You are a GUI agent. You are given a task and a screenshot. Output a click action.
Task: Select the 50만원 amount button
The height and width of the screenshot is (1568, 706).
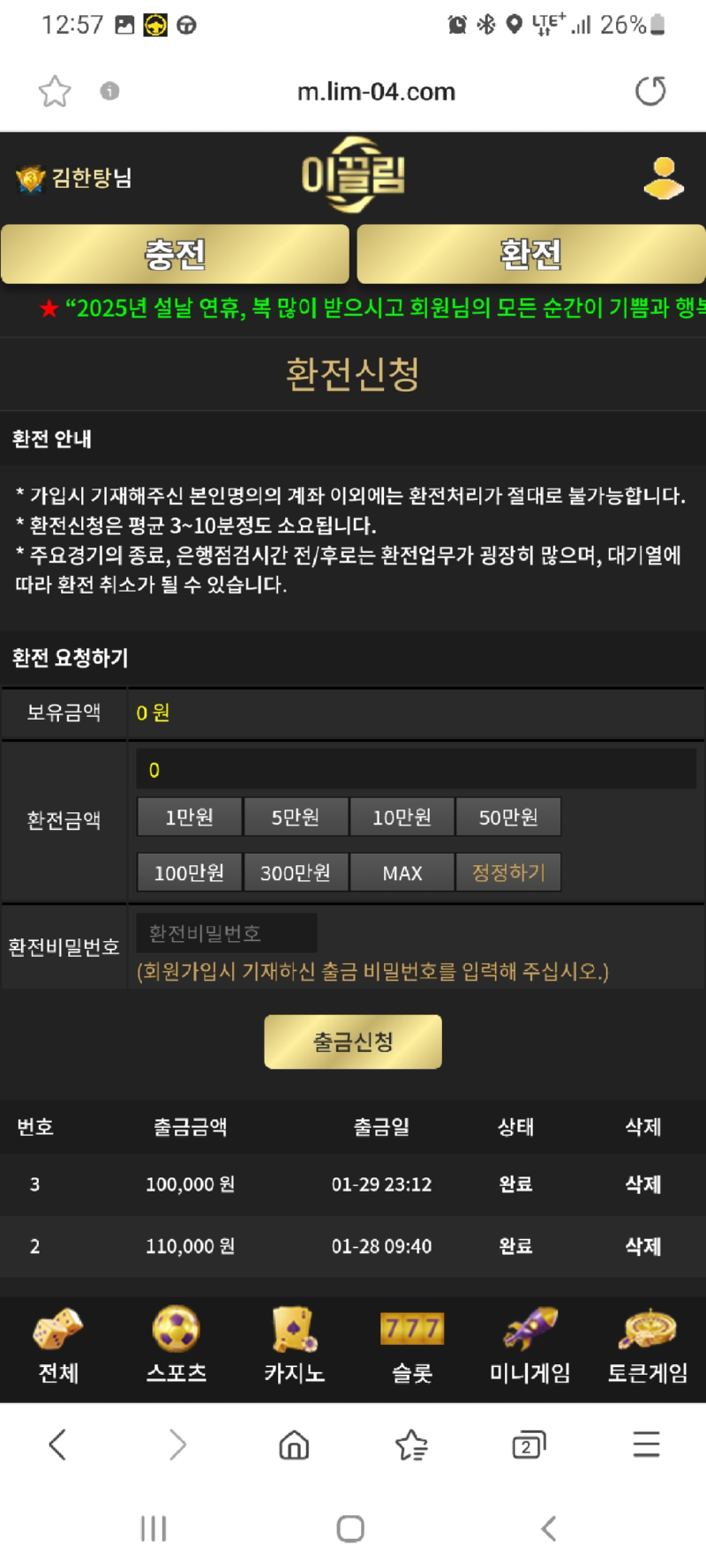(x=508, y=818)
